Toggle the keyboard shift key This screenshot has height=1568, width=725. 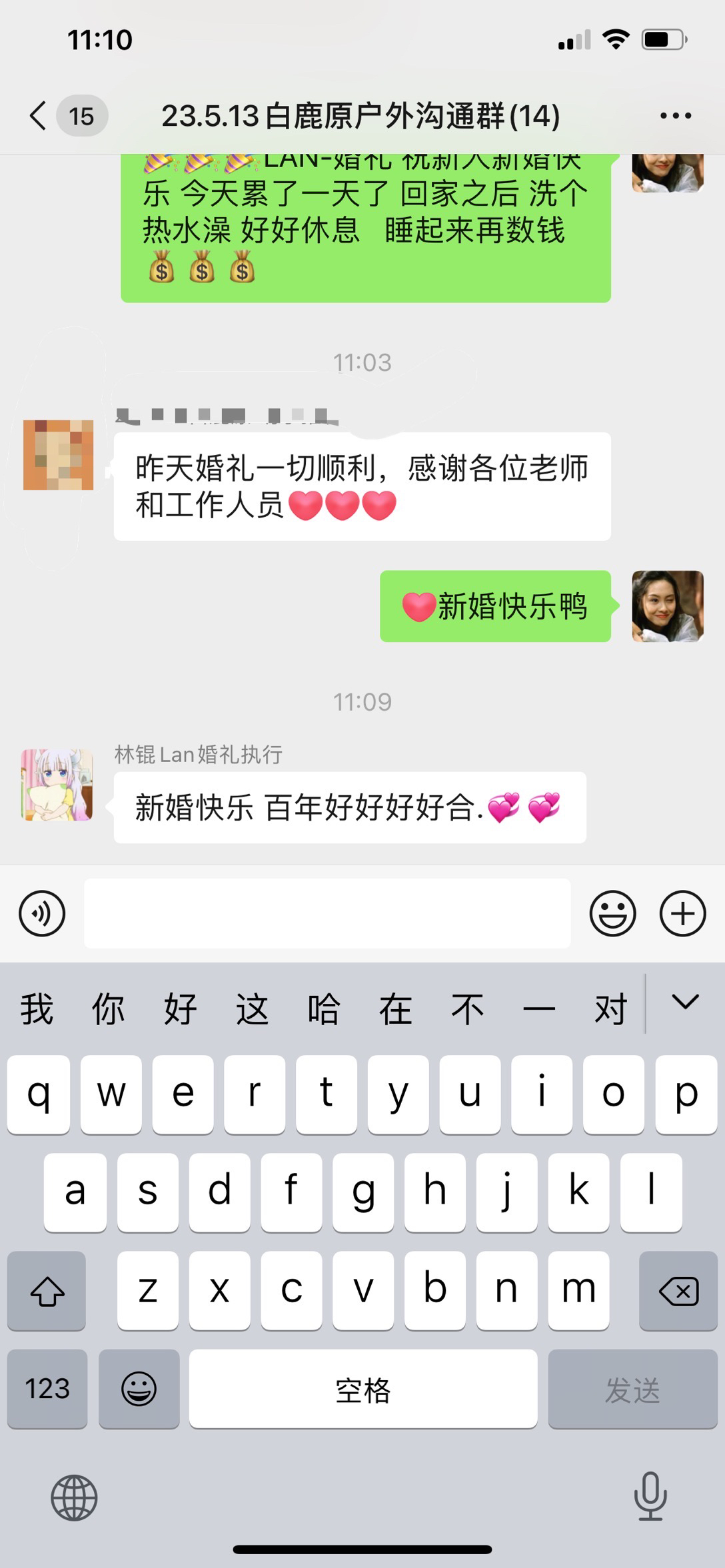tap(47, 1291)
